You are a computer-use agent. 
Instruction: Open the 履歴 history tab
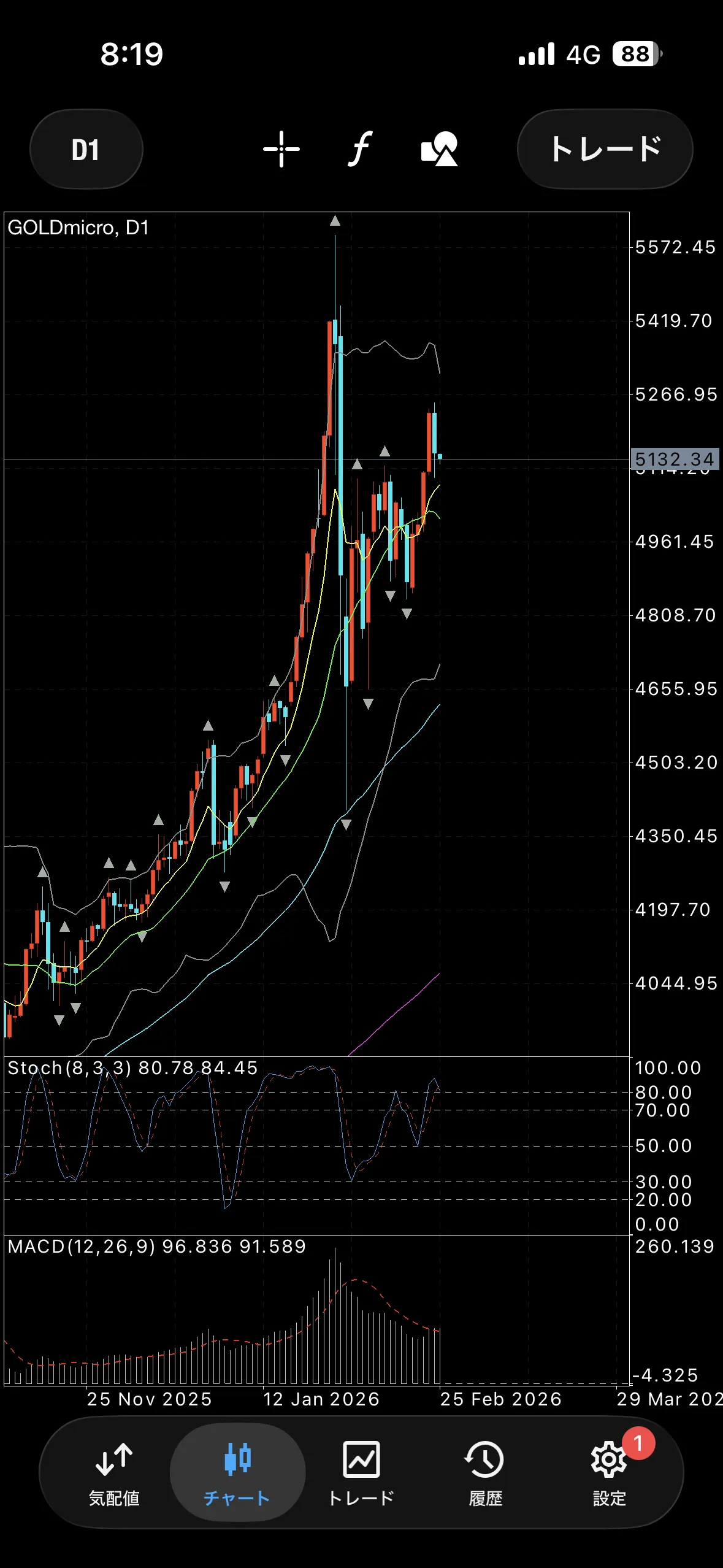click(x=485, y=1474)
